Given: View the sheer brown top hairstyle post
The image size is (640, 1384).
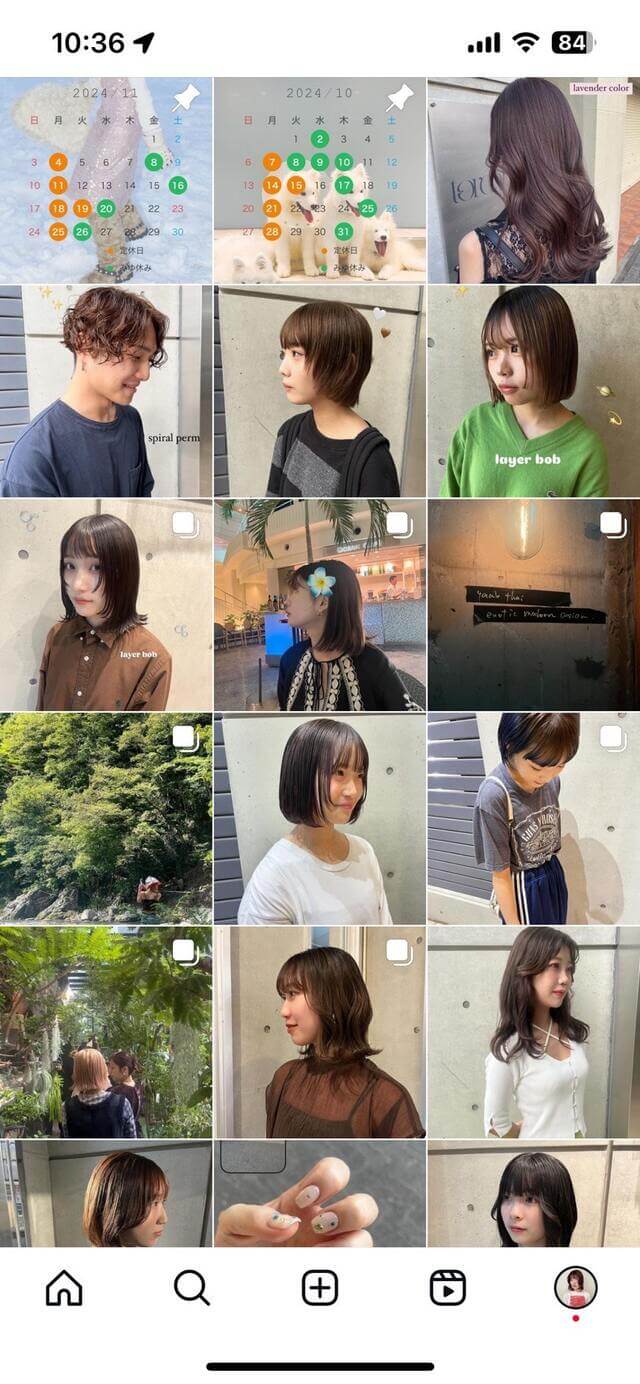Looking at the screenshot, I should 320,1032.
